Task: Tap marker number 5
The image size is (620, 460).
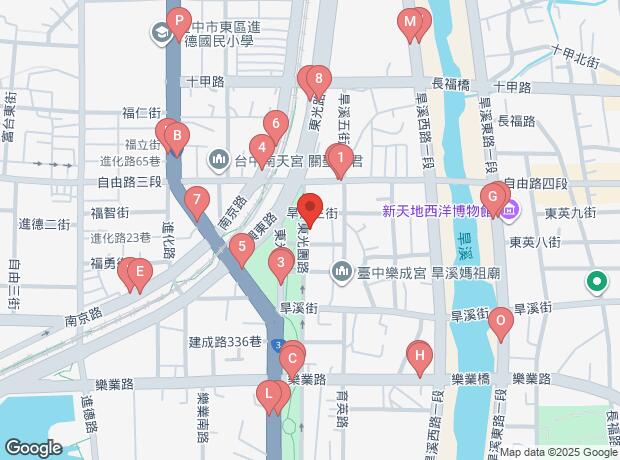Action: click(x=240, y=248)
